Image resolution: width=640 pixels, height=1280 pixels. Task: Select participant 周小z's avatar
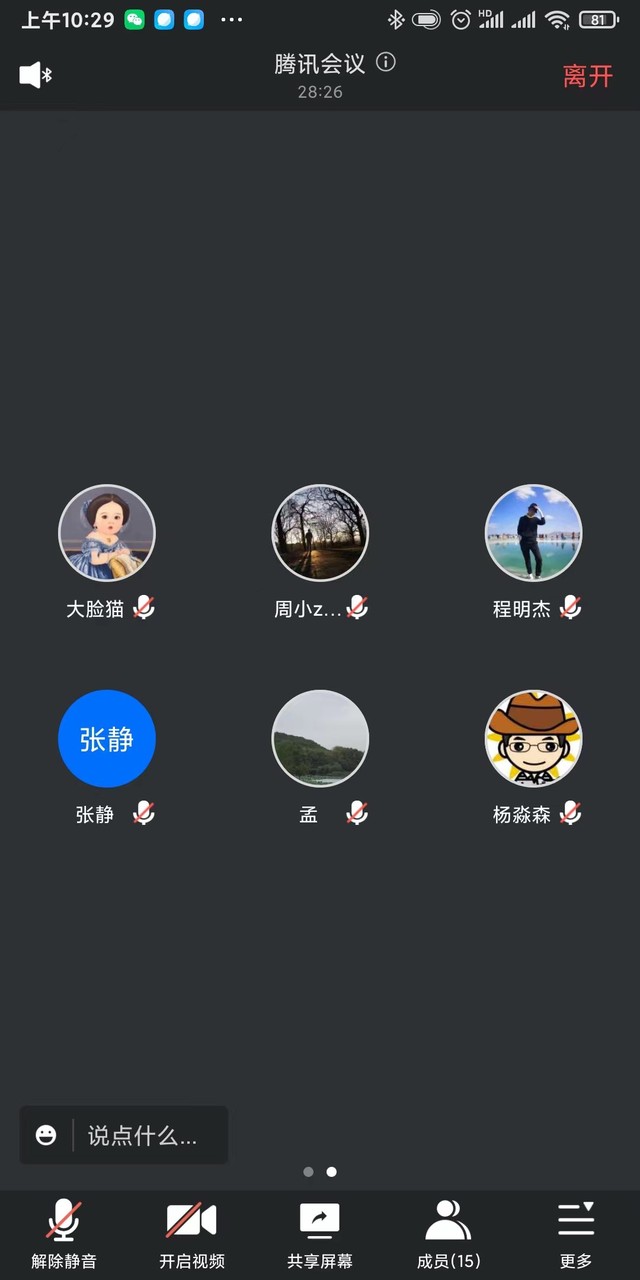coord(320,533)
